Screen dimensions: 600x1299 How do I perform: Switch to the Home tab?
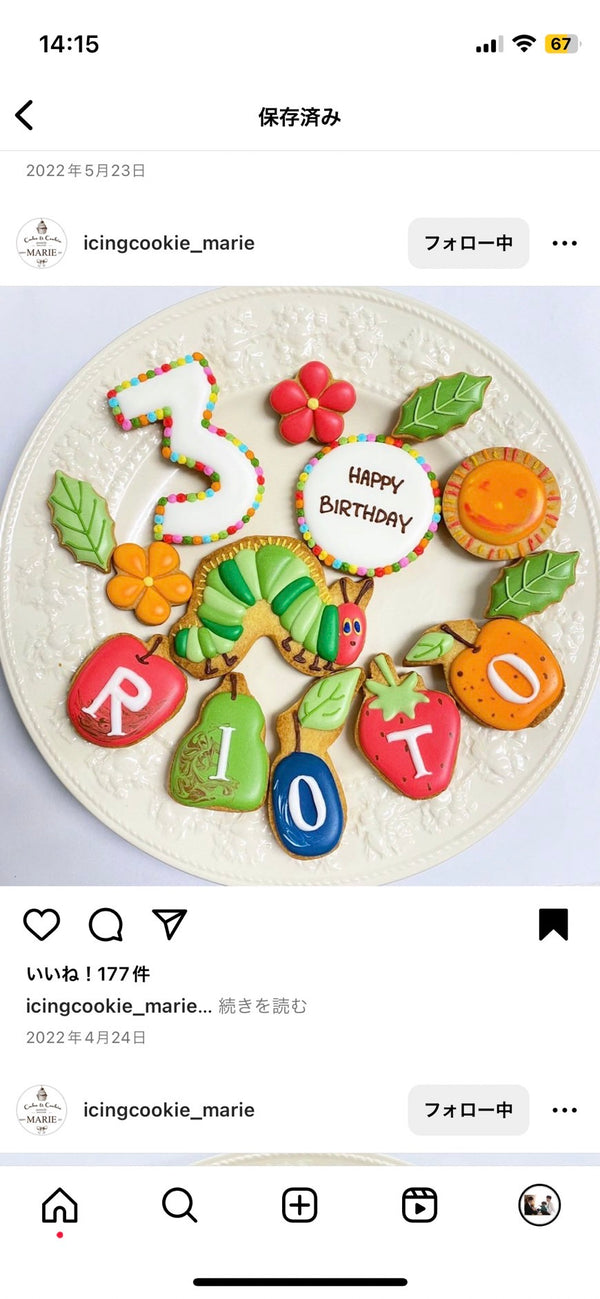click(59, 1206)
